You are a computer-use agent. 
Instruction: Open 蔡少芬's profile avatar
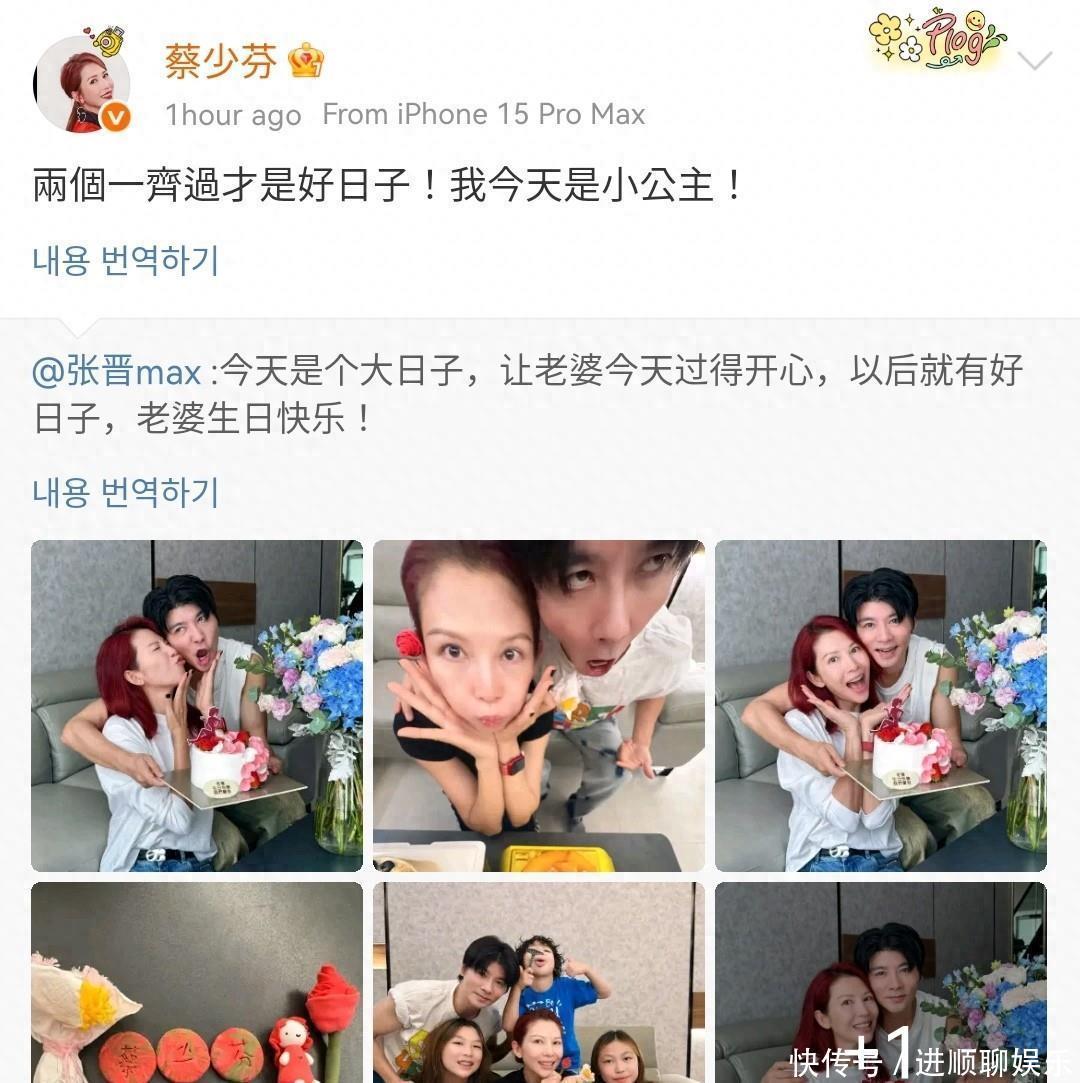pos(82,84)
